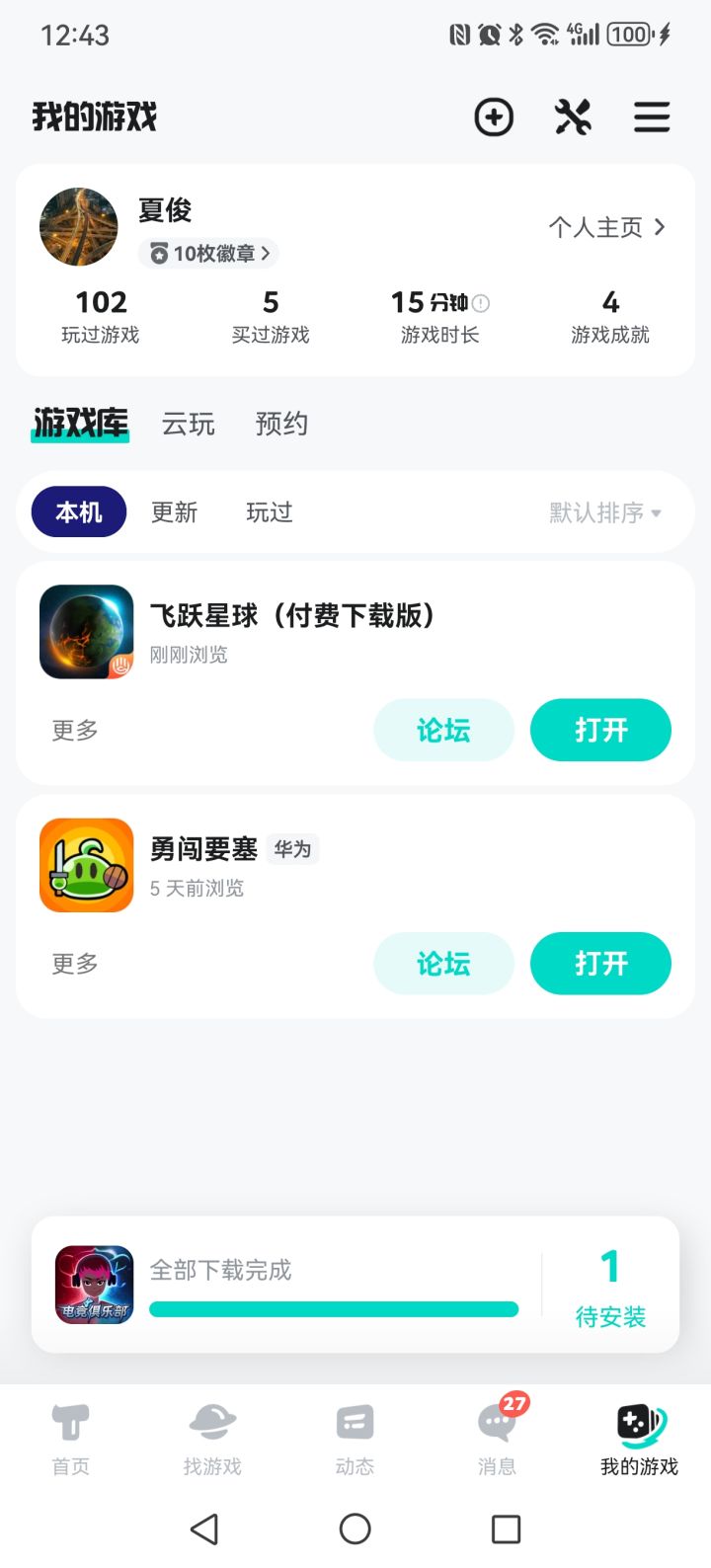The image size is (711, 1568).
Task: Launch 勇闯要塞 with 打开
Action: [x=600, y=964]
